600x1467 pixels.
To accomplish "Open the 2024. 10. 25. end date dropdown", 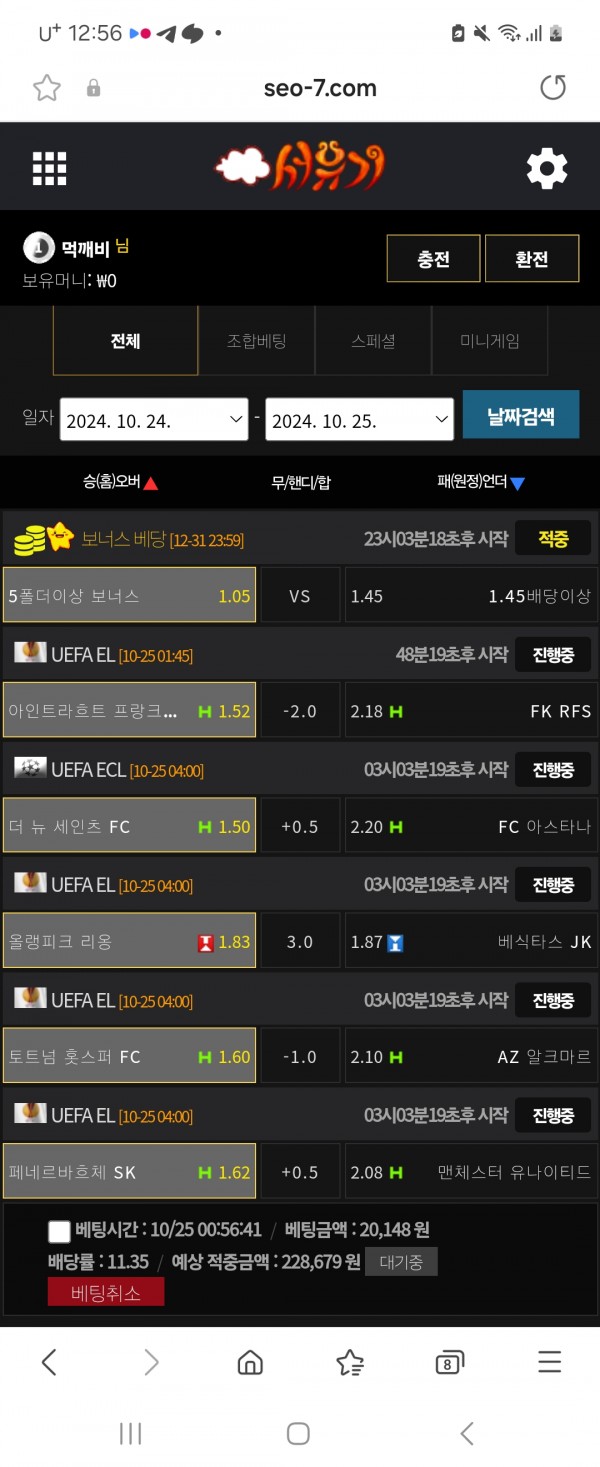I will pyautogui.click(x=360, y=420).
